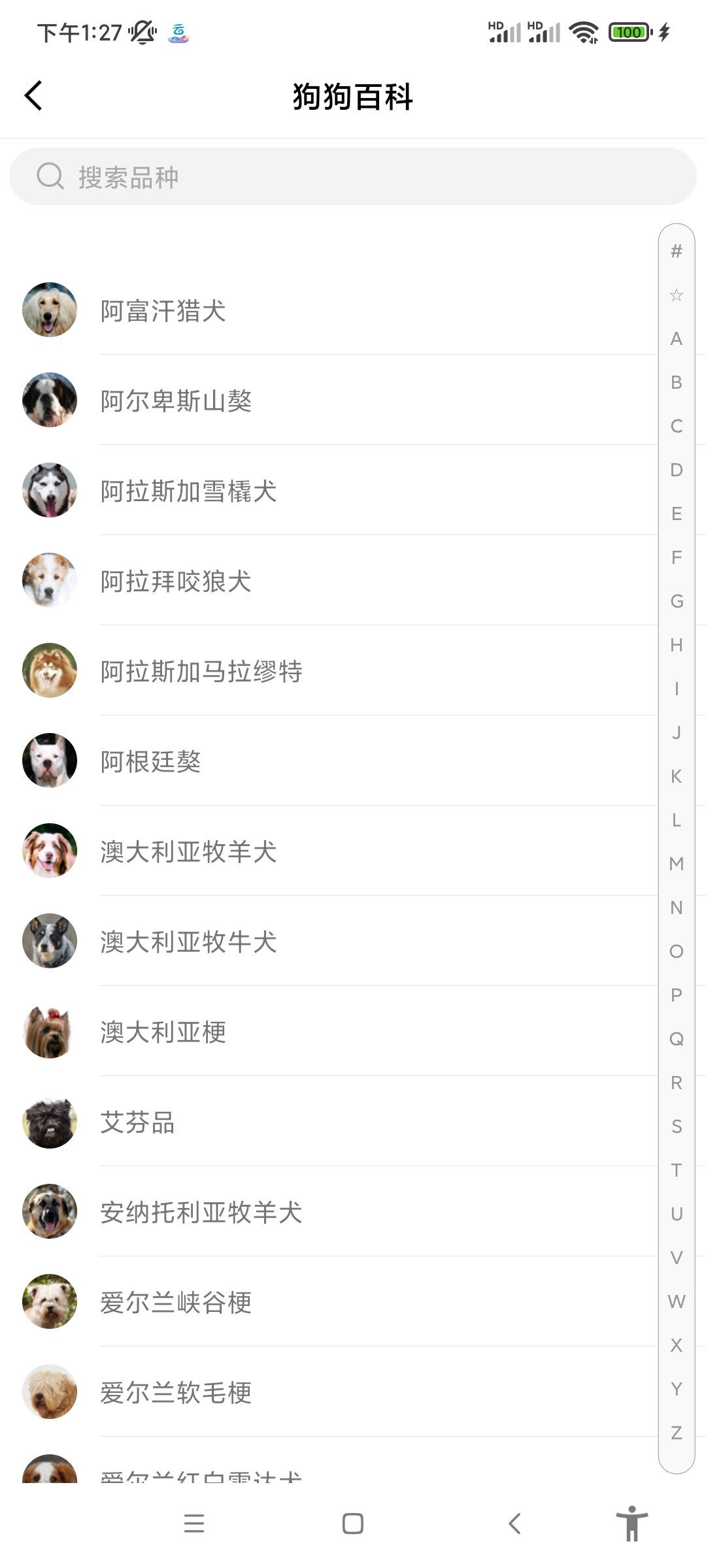The width and height of the screenshot is (706, 1568).
Task: Jump to letter B in the index
Action: coord(677,383)
